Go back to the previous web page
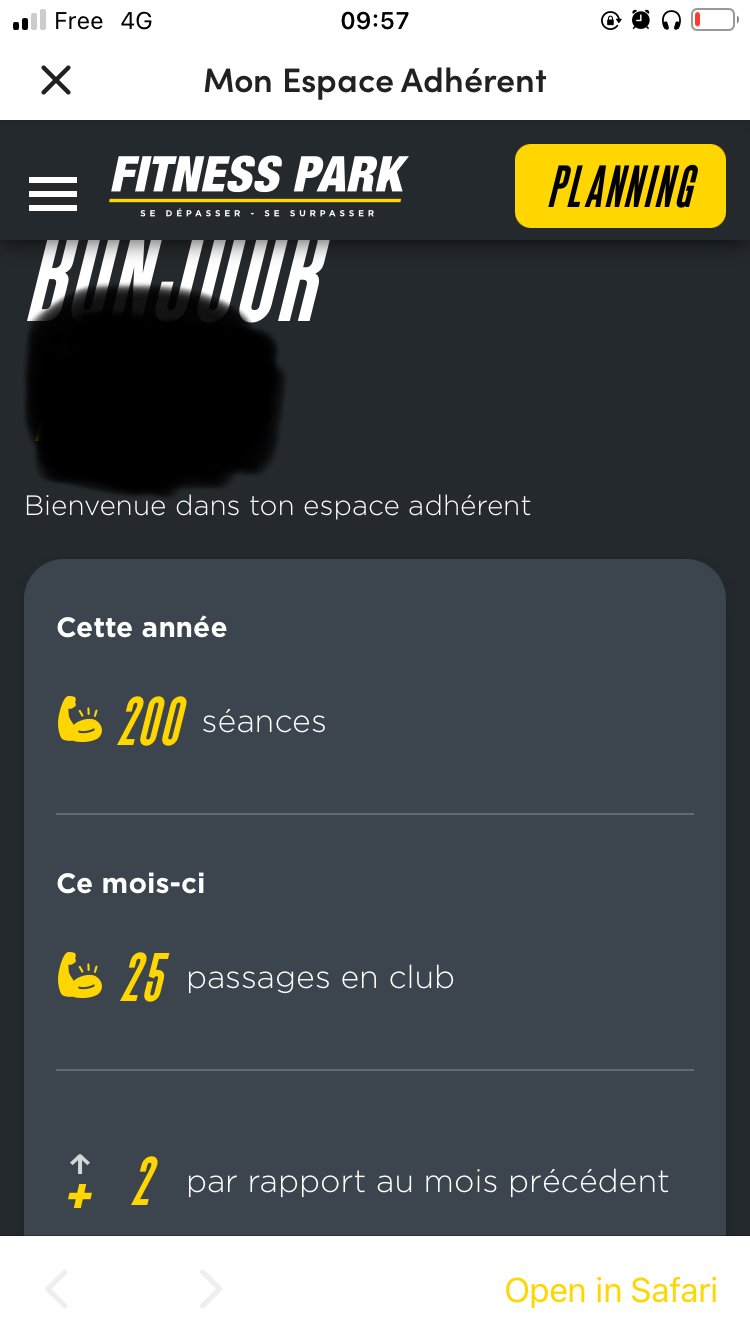 [x=57, y=1290]
